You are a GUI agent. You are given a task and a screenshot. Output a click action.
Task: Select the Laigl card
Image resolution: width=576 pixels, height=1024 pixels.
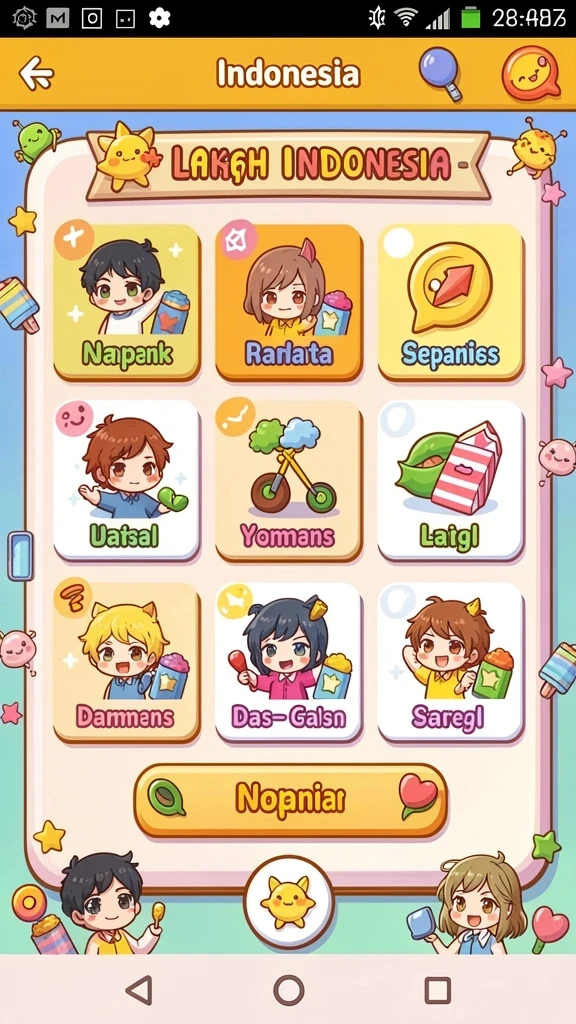(x=451, y=481)
